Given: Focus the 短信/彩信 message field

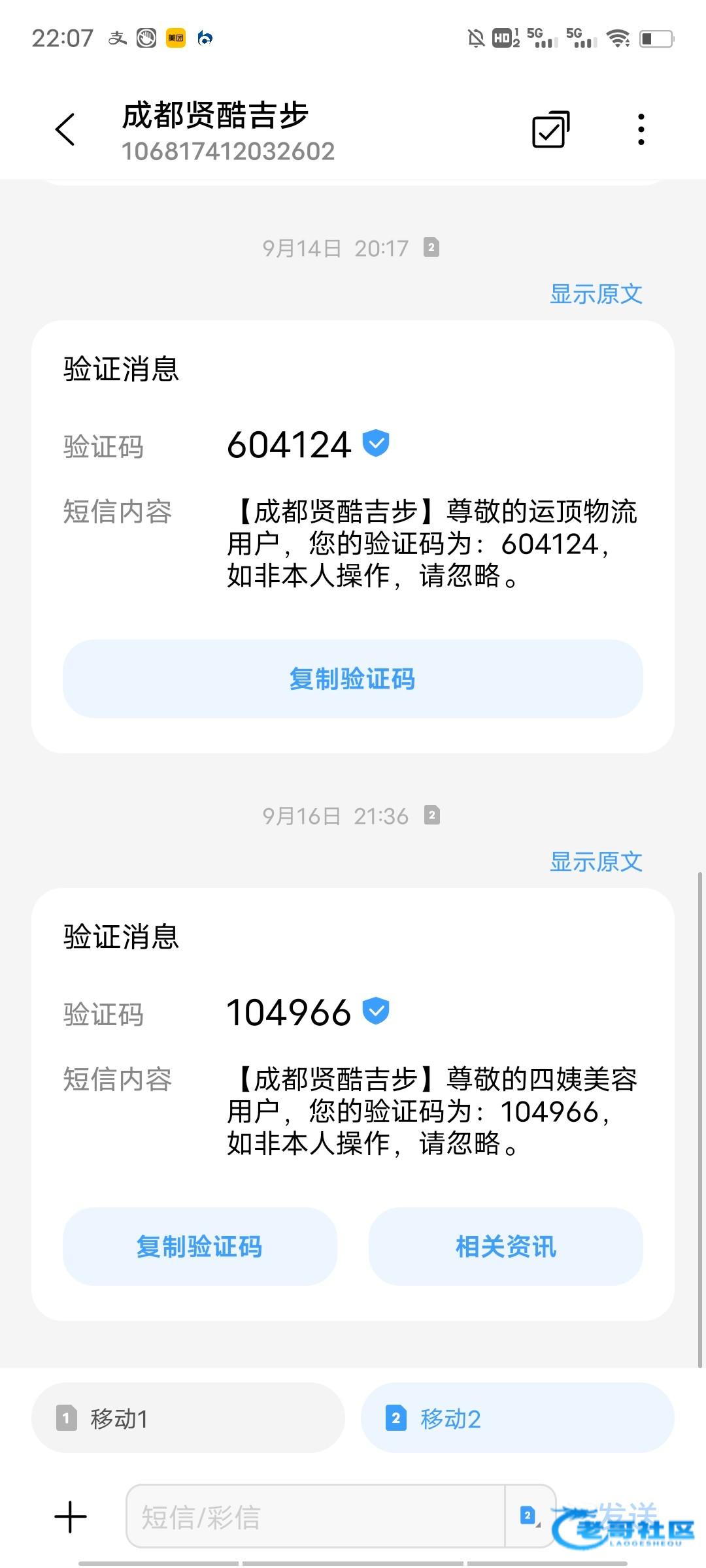Looking at the screenshot, I should pos(314,1516).
